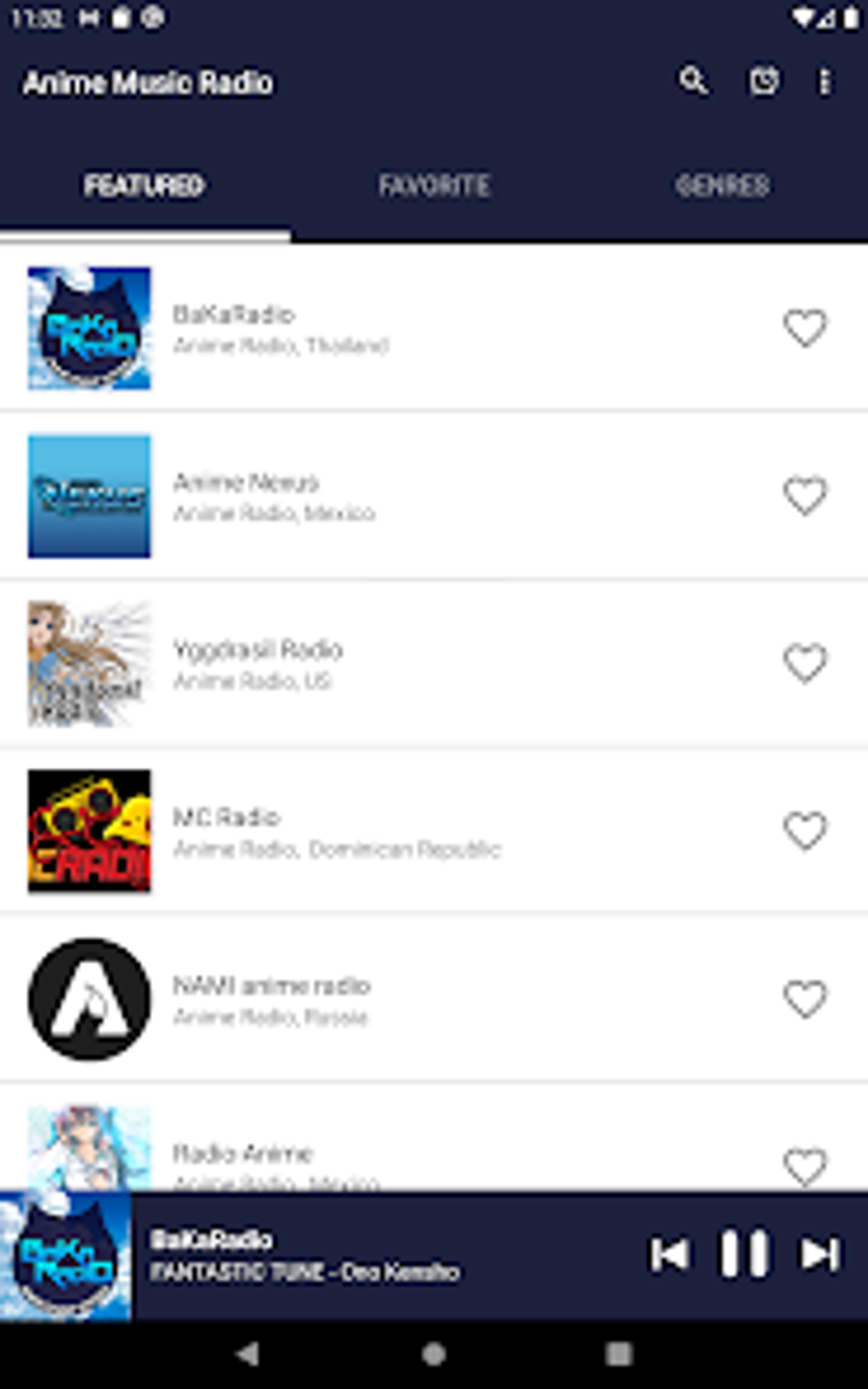Open the search icon in the app bar
868x1389 pixels.
click(x=694, y=82)
